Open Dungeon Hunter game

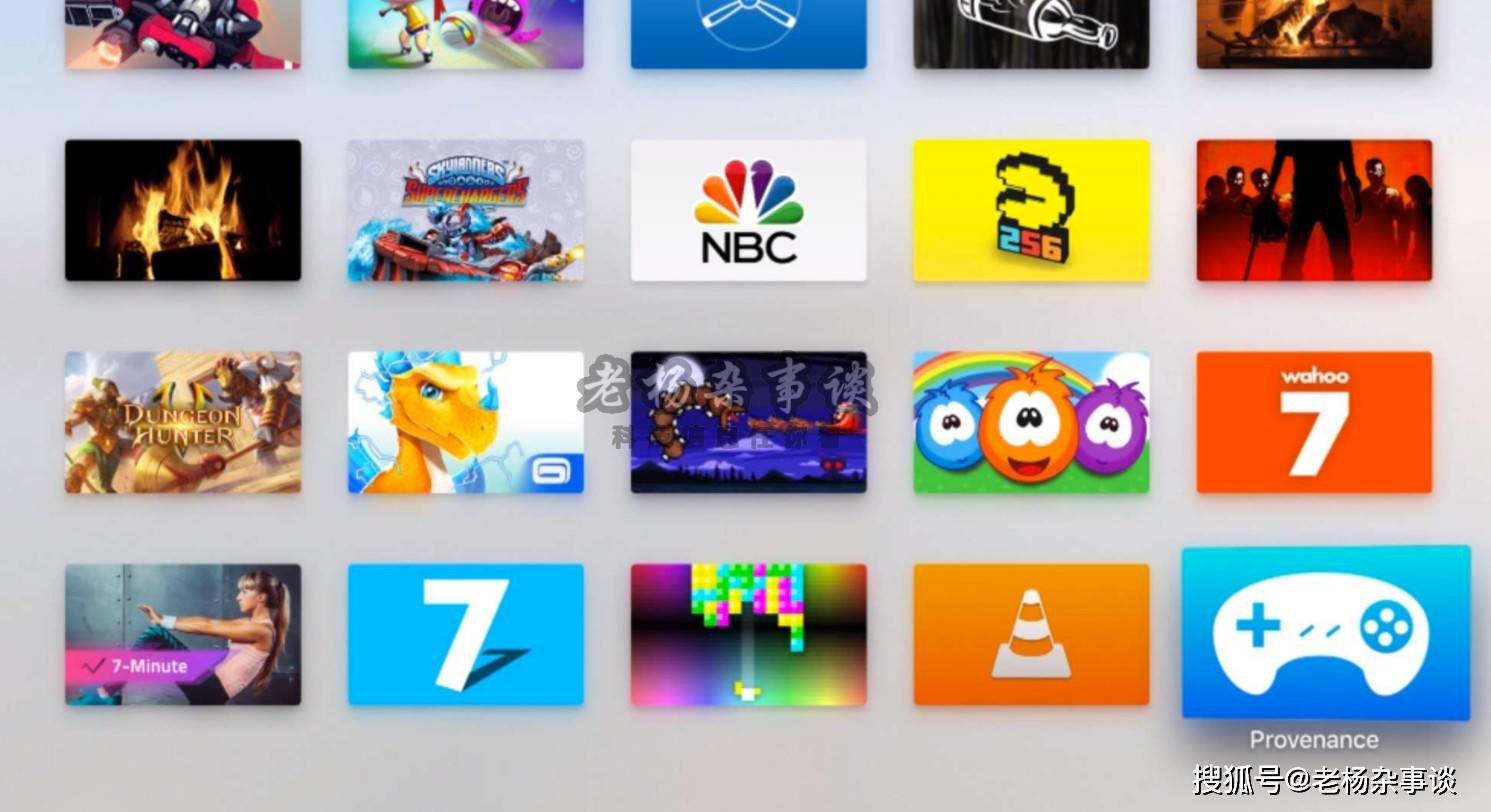click(183, 422)
